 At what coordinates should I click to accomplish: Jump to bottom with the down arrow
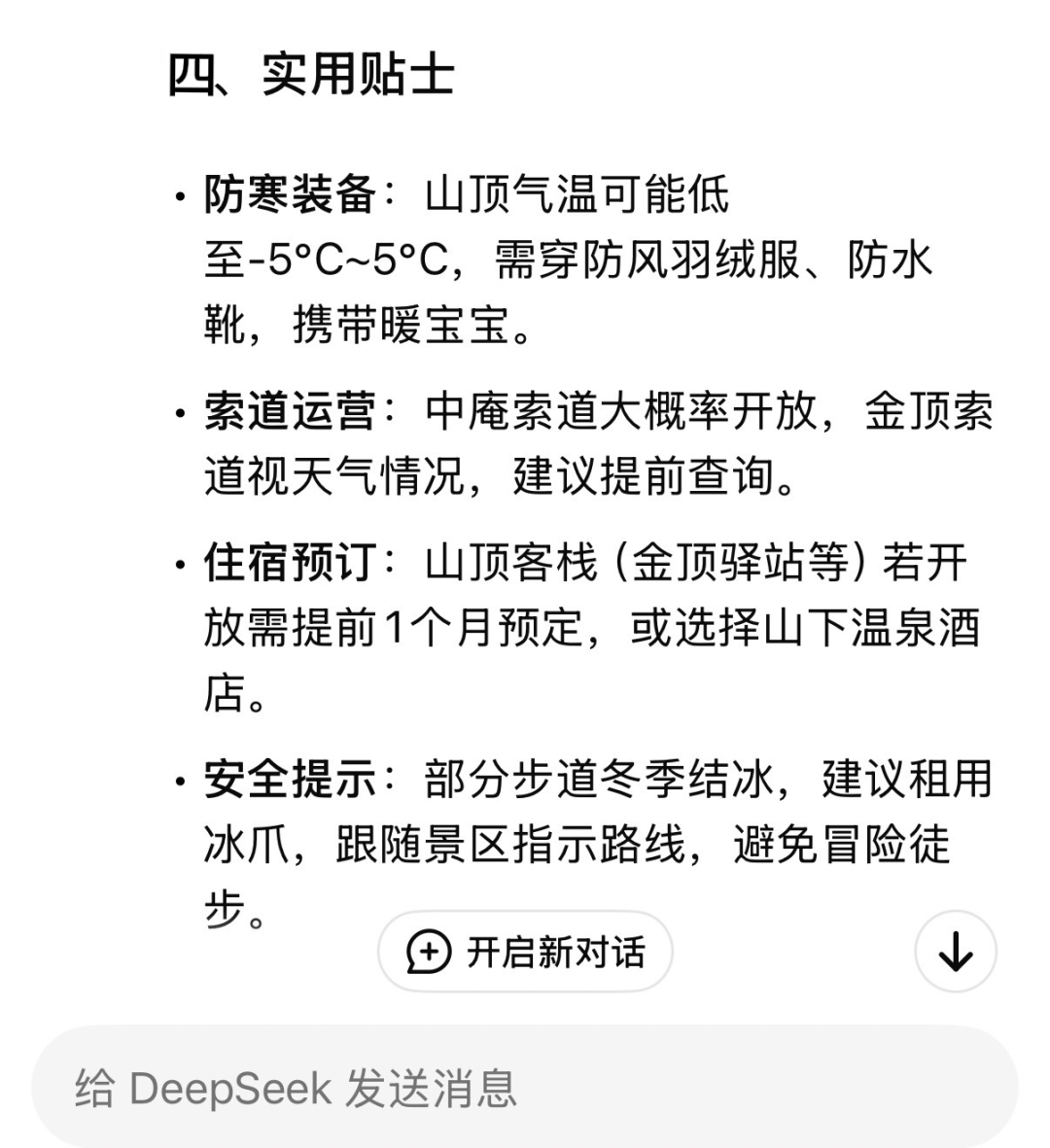point(956,952)
